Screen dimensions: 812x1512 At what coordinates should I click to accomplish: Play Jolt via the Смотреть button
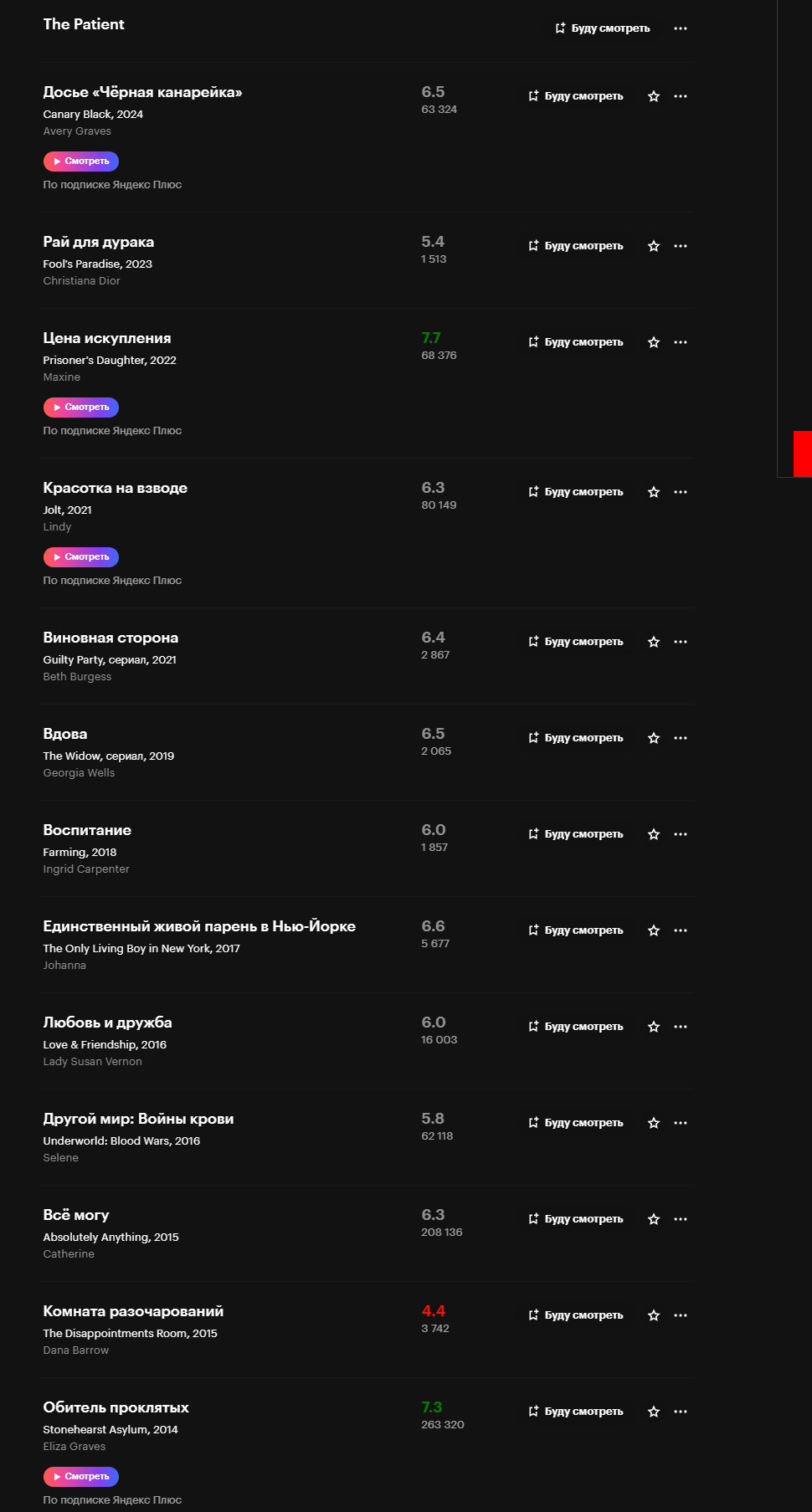pos(81,557)
